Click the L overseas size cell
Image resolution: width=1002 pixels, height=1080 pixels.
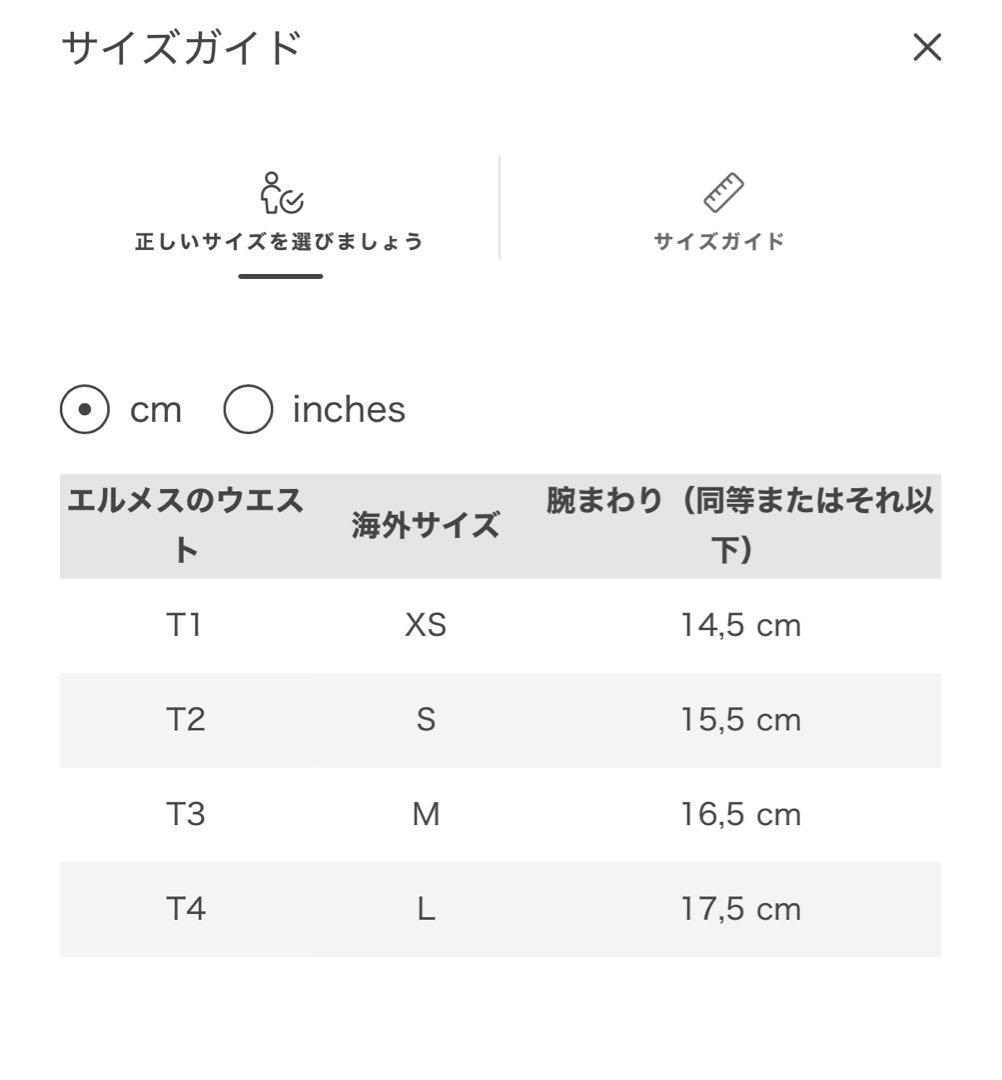(x=425, y=908)
